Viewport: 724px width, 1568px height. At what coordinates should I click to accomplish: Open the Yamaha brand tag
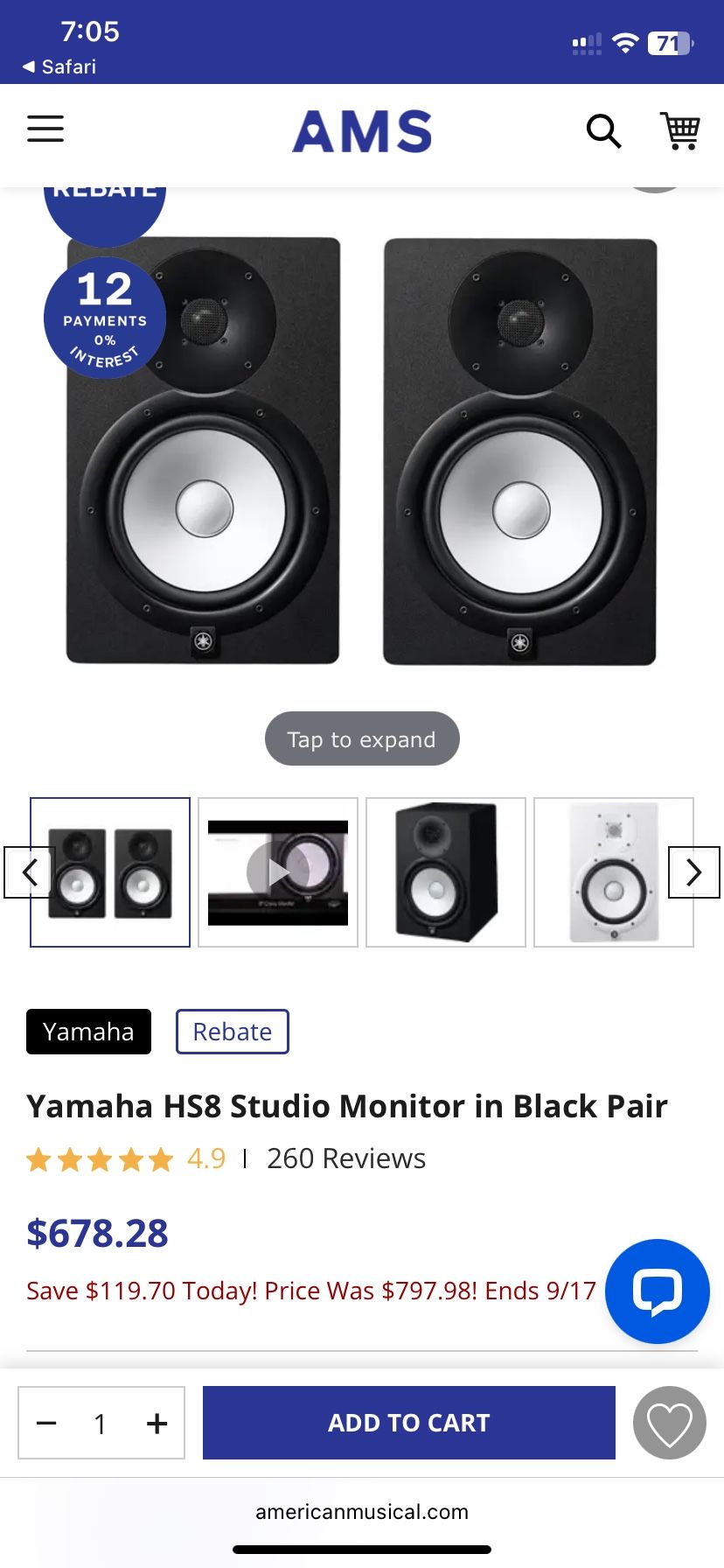click(x=88, y=1032)
